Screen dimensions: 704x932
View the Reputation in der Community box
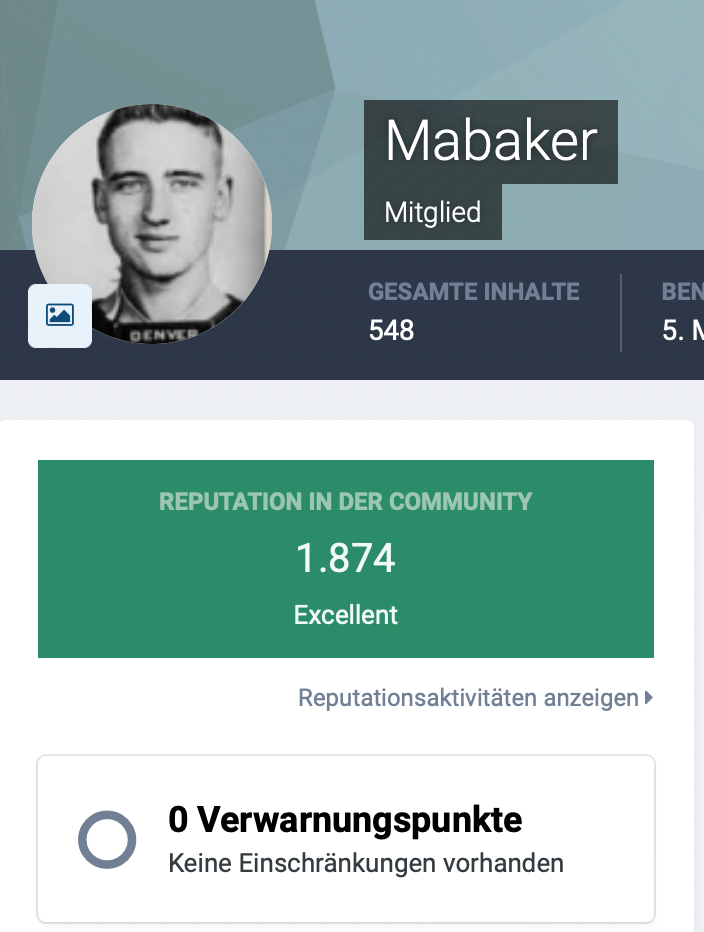click(x=346, y=558)
